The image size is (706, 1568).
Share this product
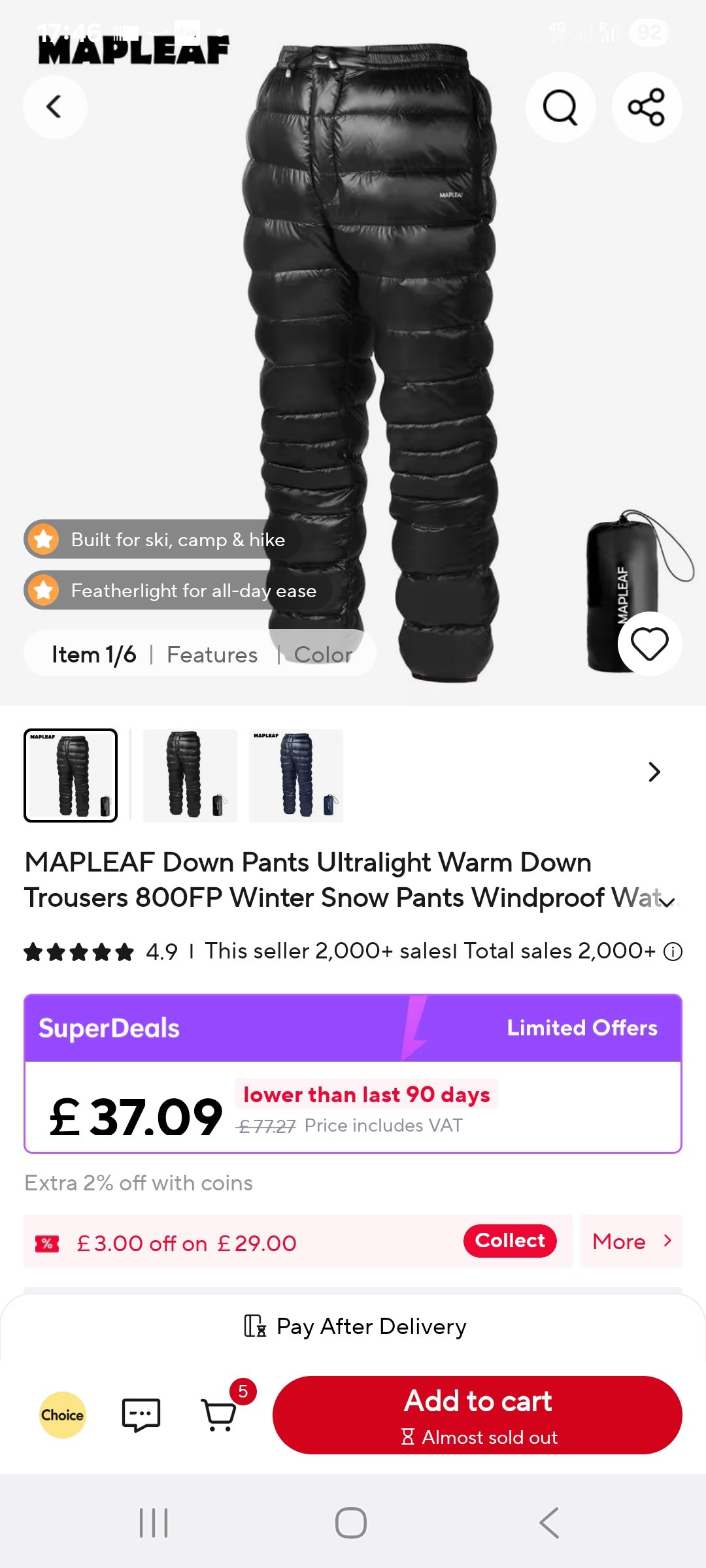pyautogui.click(x=647, y=107)
